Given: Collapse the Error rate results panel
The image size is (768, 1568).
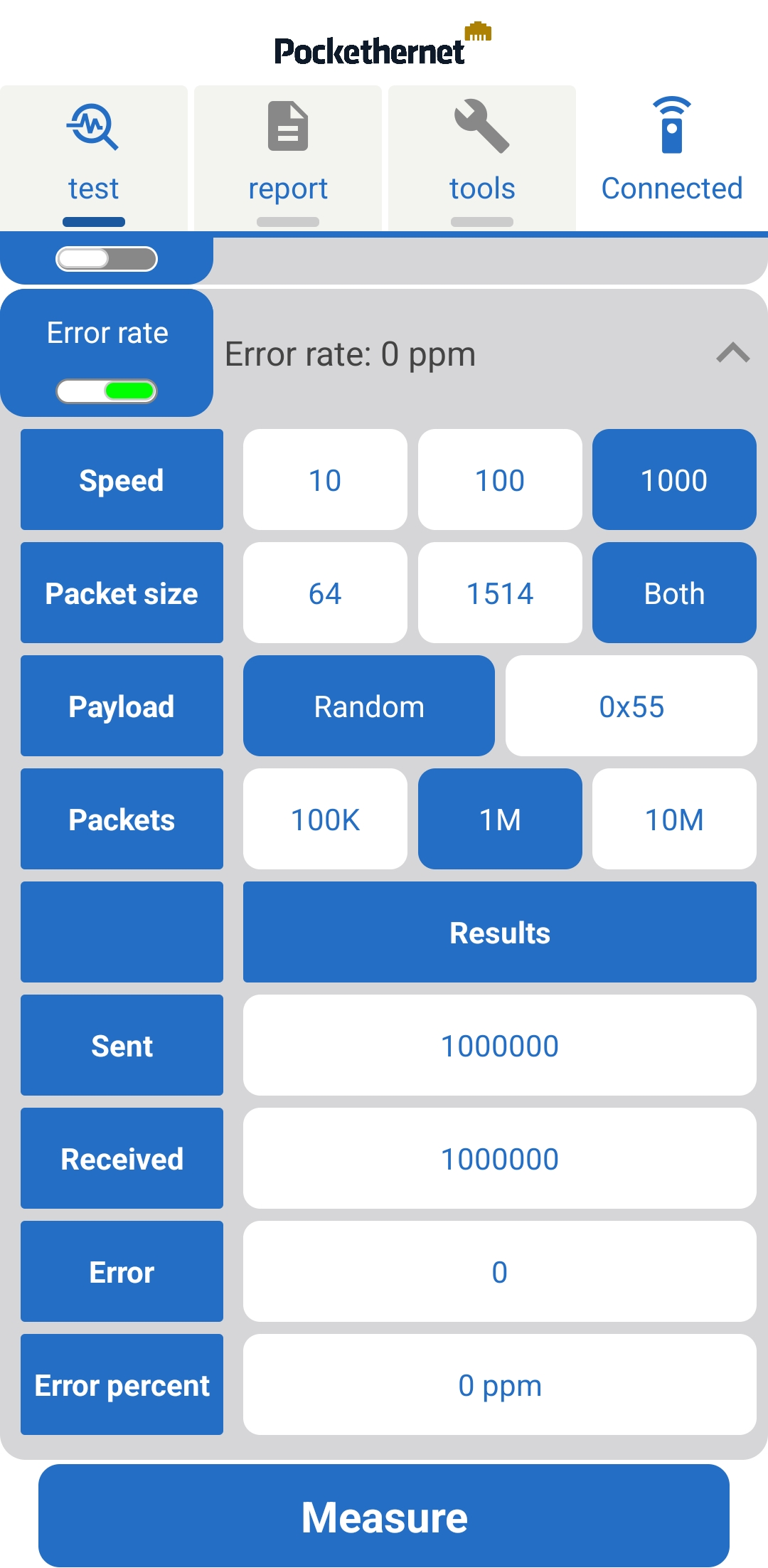Looking at the screenshot, I should tap(733, 354).
